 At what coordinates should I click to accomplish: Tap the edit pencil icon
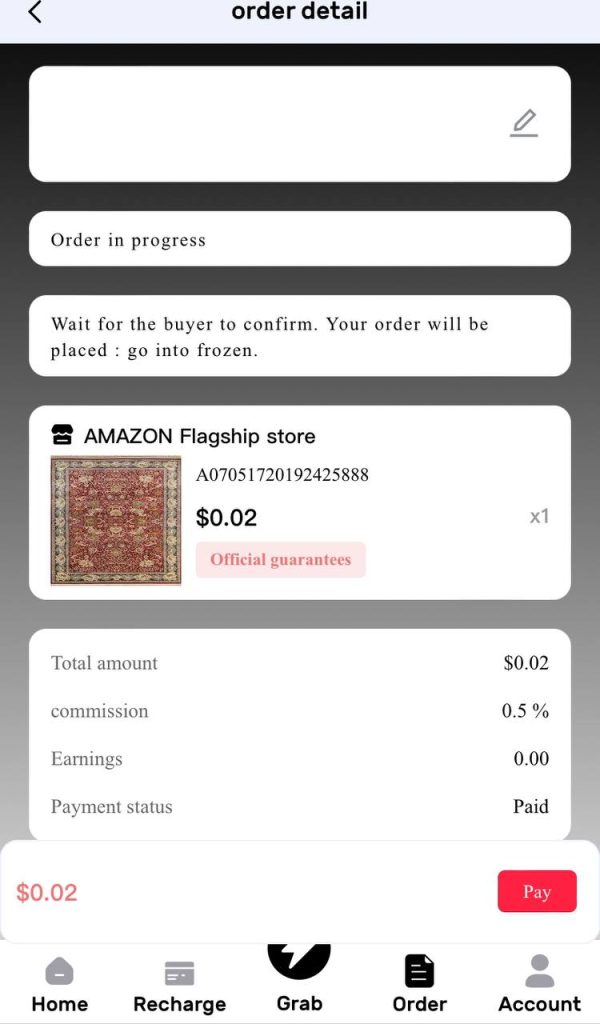pos(524,123)
